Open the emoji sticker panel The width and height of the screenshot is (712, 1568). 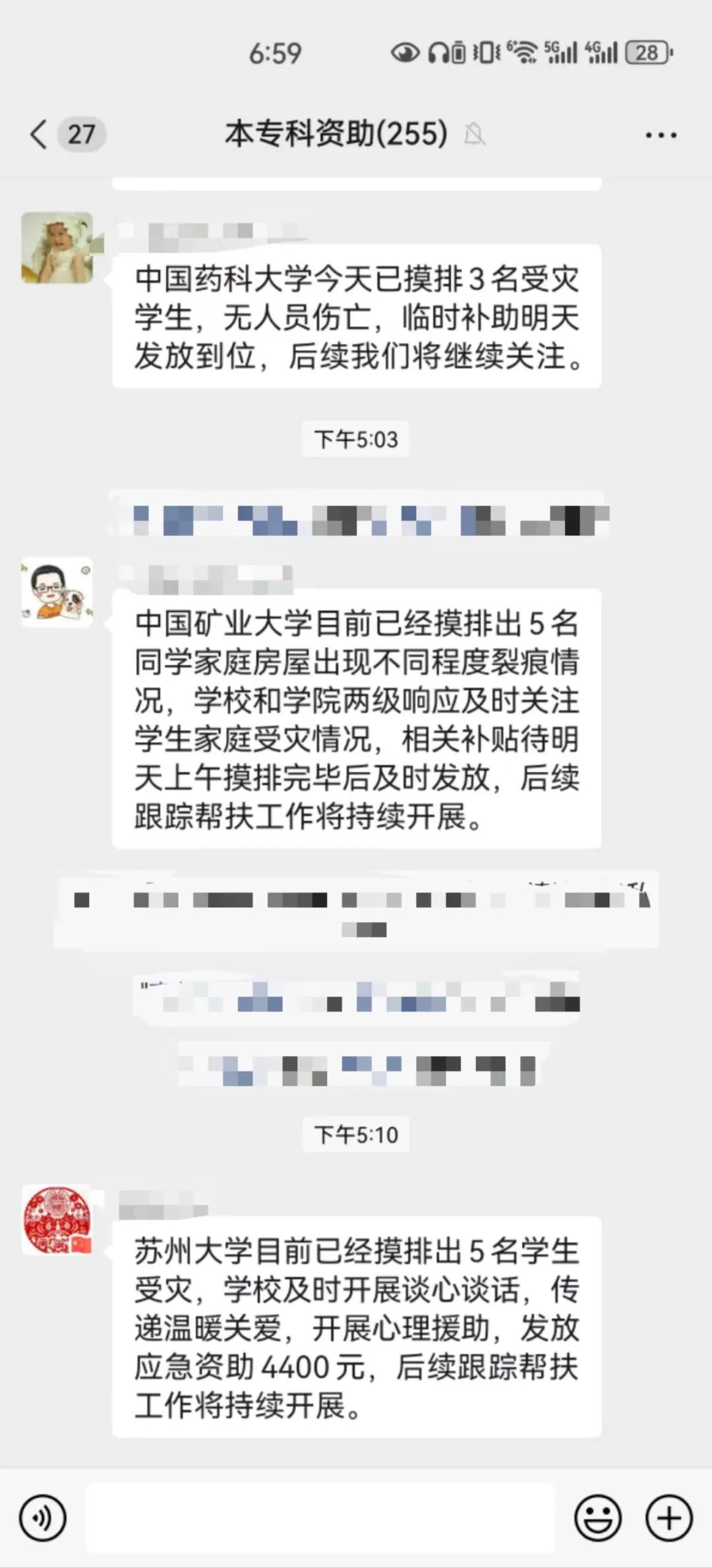[598, 1518]
